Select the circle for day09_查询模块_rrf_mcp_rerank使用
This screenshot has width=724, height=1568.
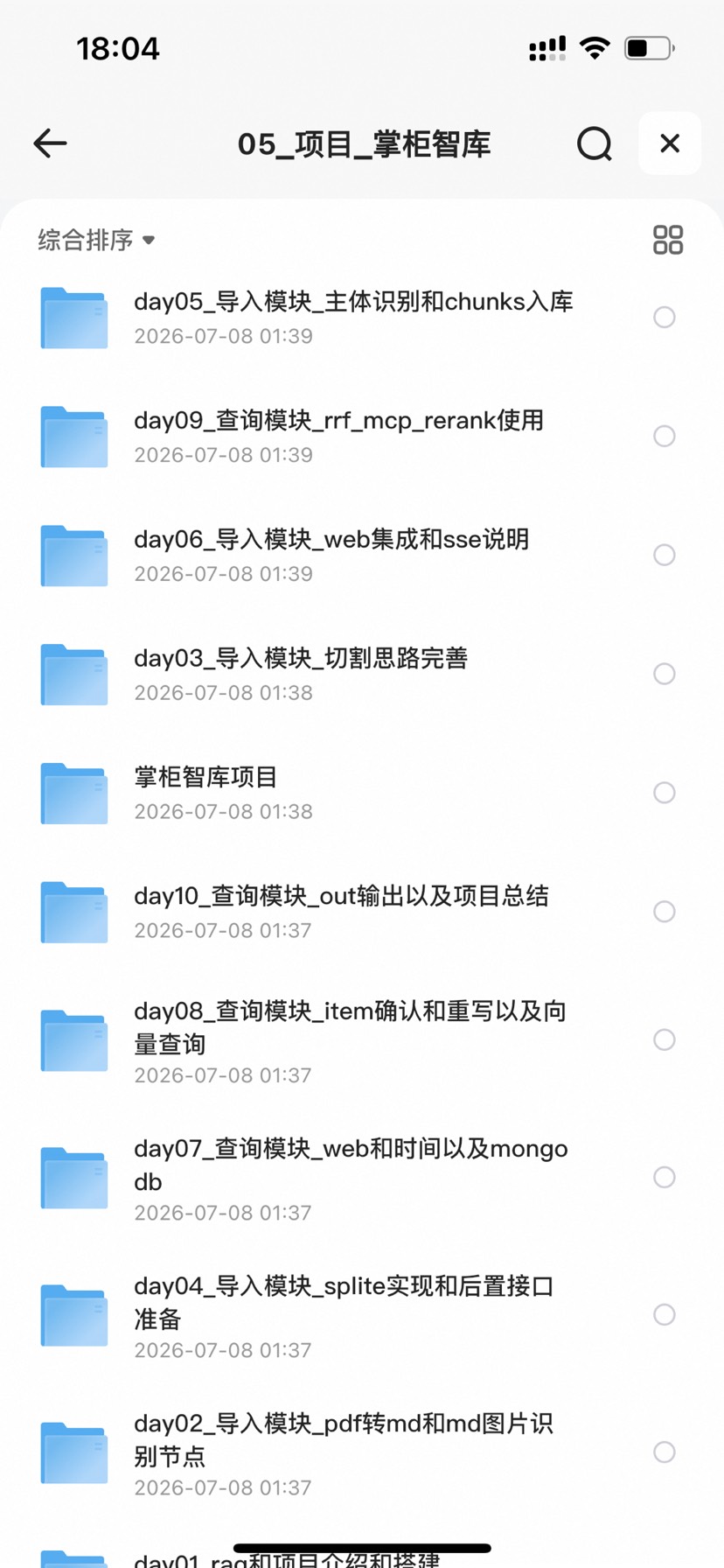pos(665,436)
